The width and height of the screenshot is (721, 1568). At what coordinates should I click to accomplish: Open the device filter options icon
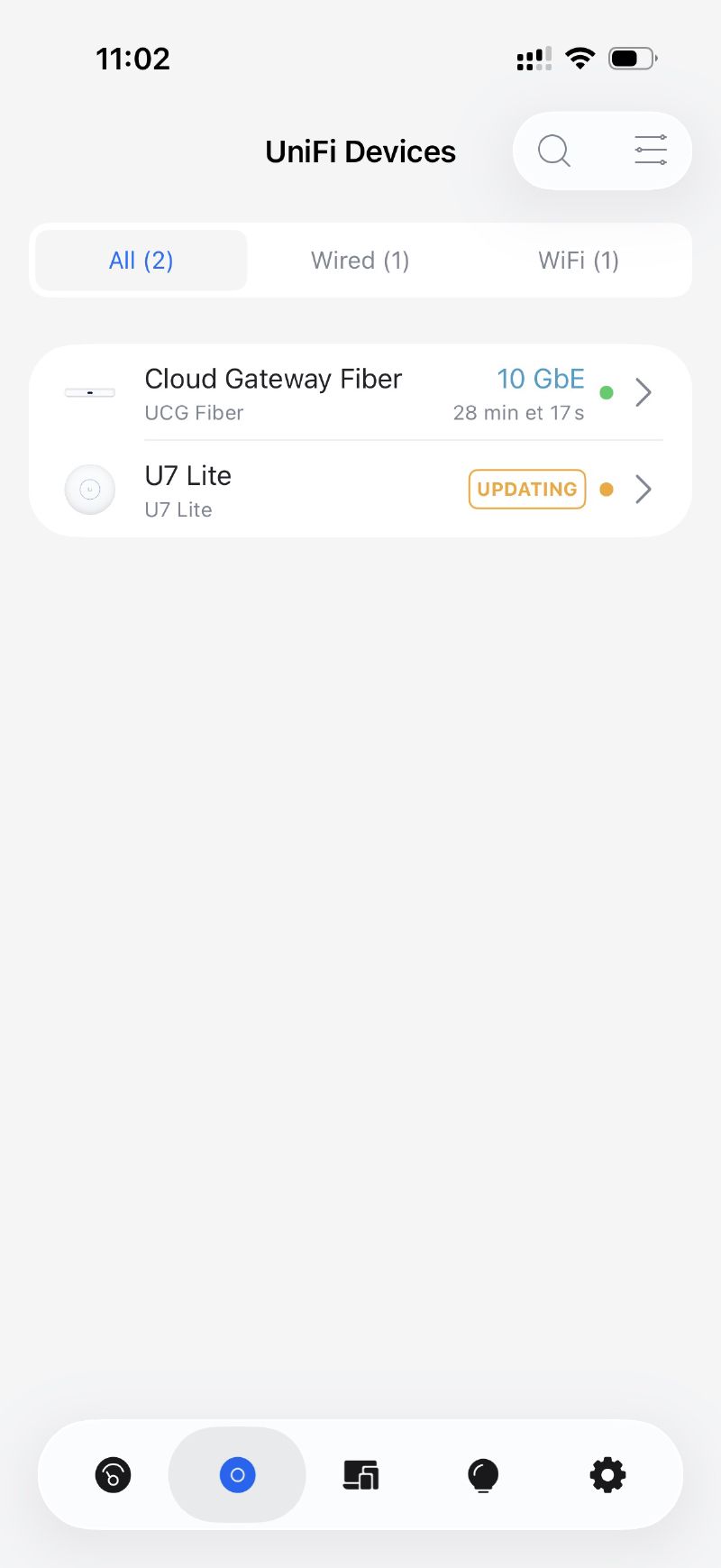tap(650, 151)
